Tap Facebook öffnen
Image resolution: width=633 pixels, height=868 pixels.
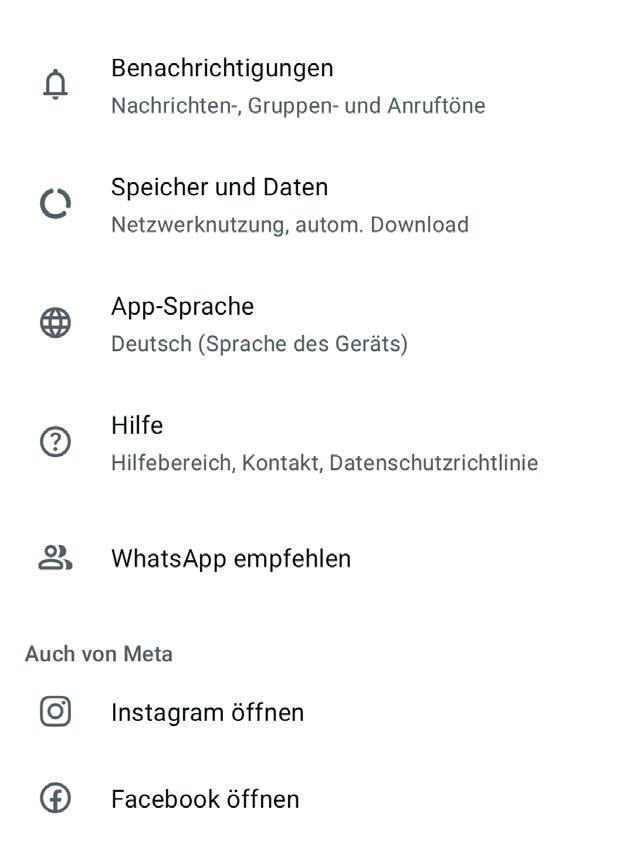coord(205,799)
